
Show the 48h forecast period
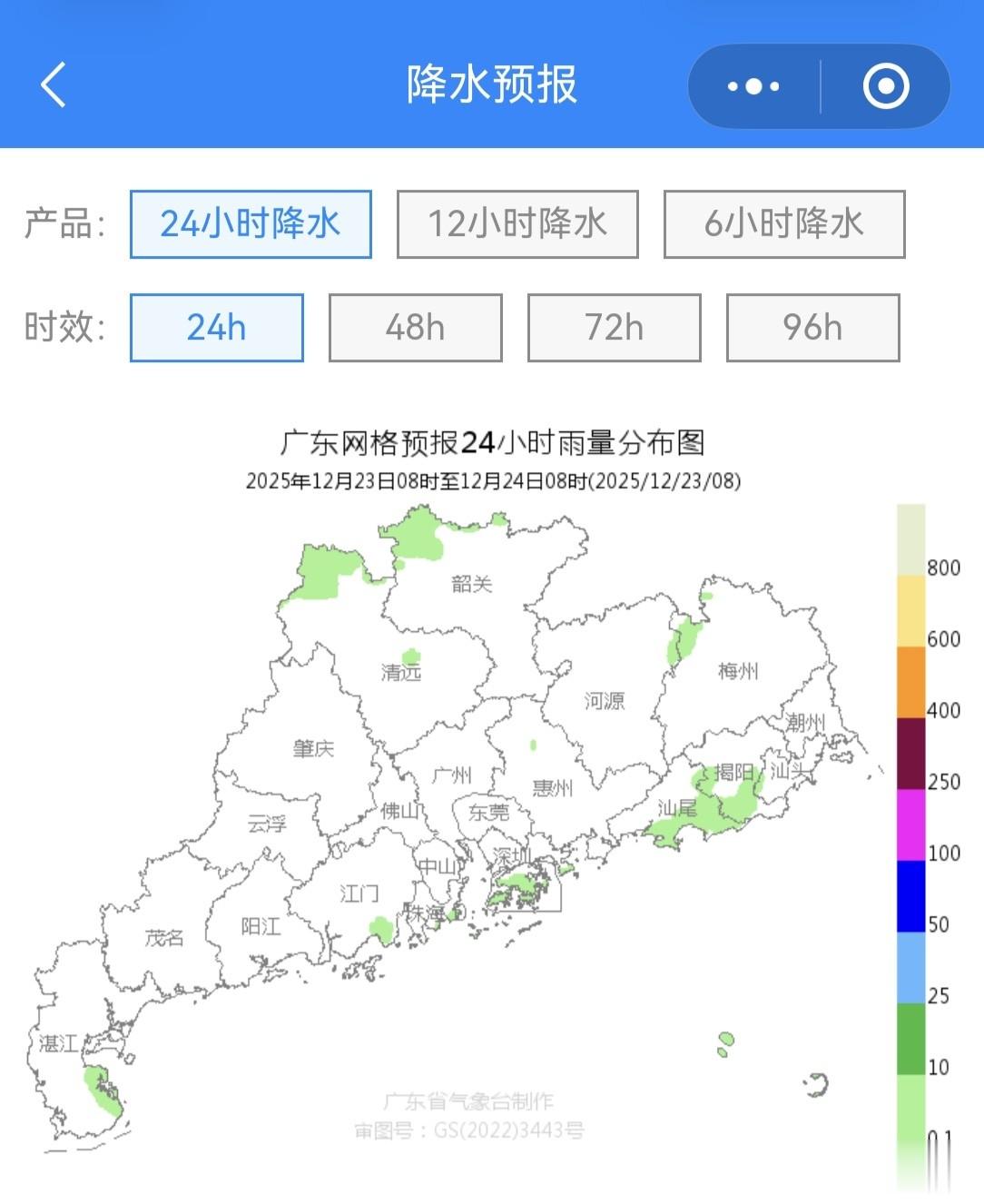[x=416, y=328]
